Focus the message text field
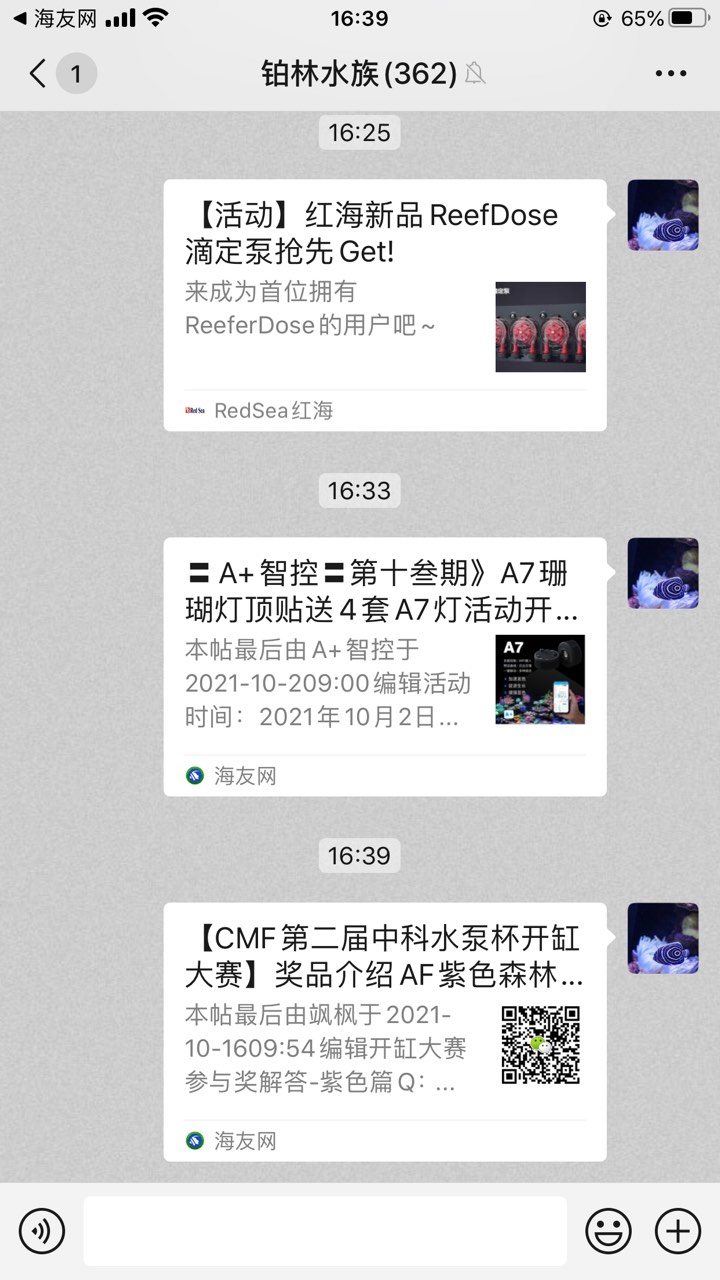The image size is (720, 1280). (x=324, y=1230)
